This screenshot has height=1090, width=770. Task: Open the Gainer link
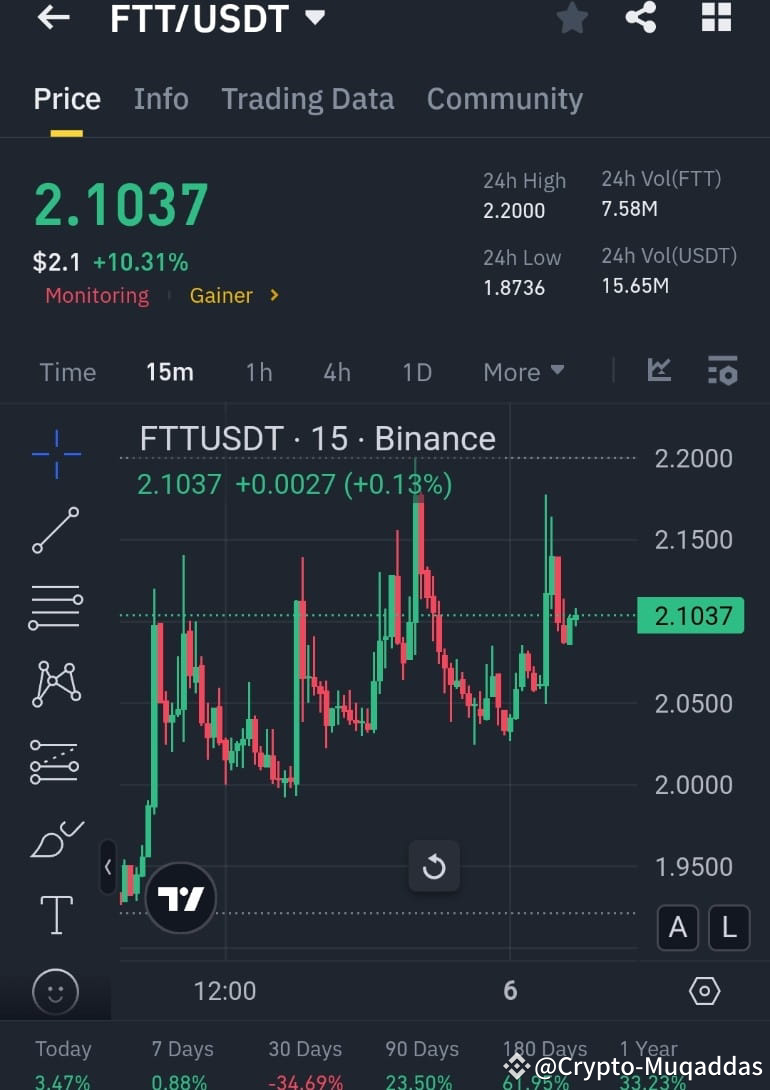(x=221, y=296)
